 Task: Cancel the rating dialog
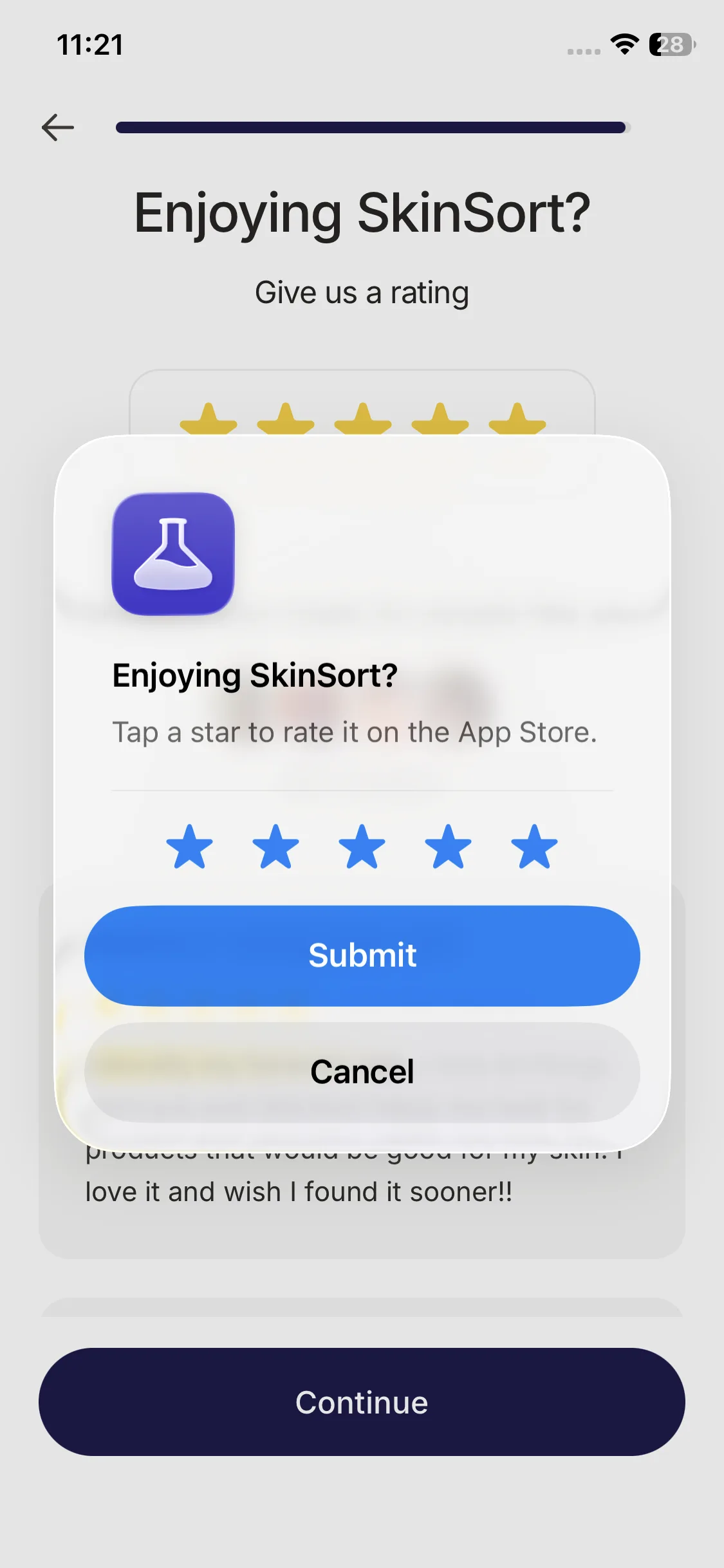coord(362,1072)
